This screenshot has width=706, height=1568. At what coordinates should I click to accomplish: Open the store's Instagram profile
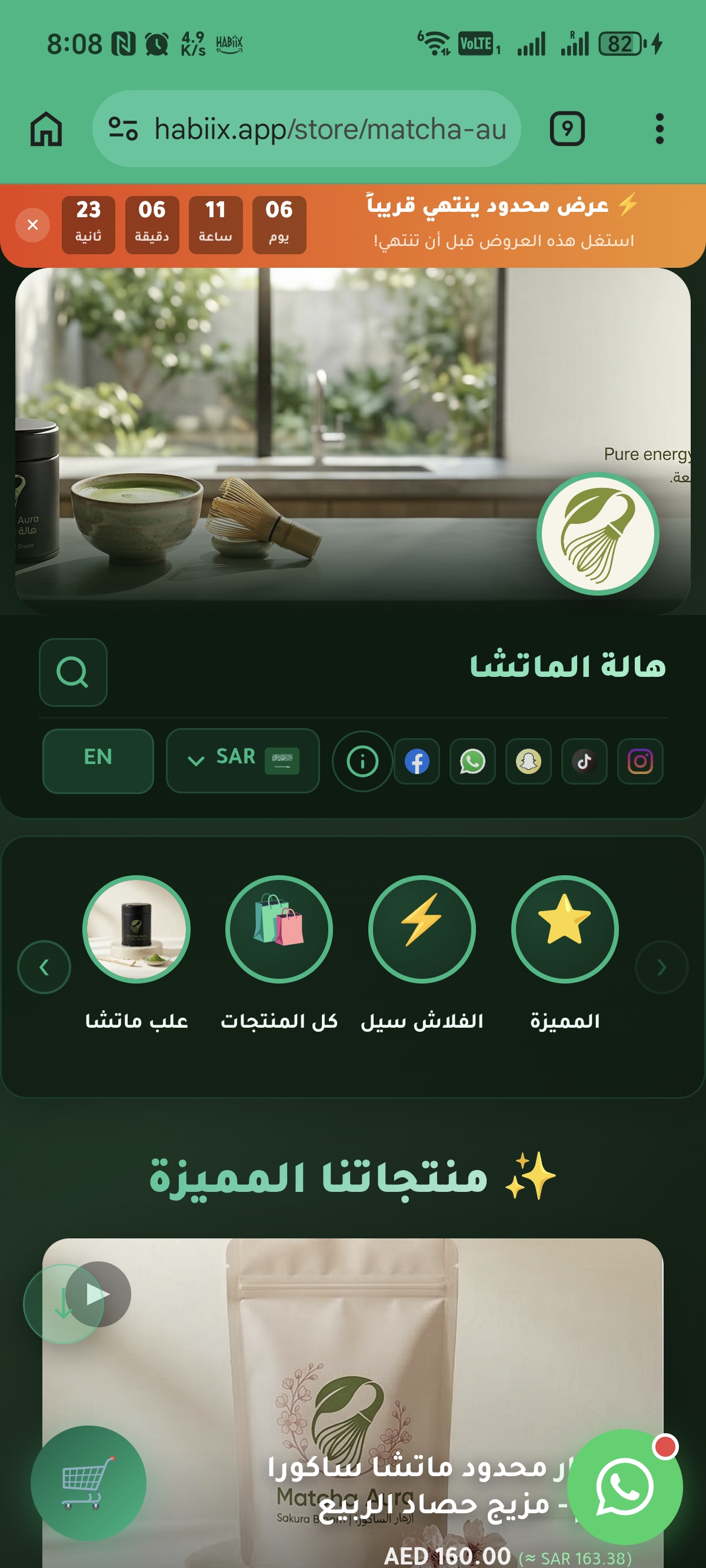640,761
